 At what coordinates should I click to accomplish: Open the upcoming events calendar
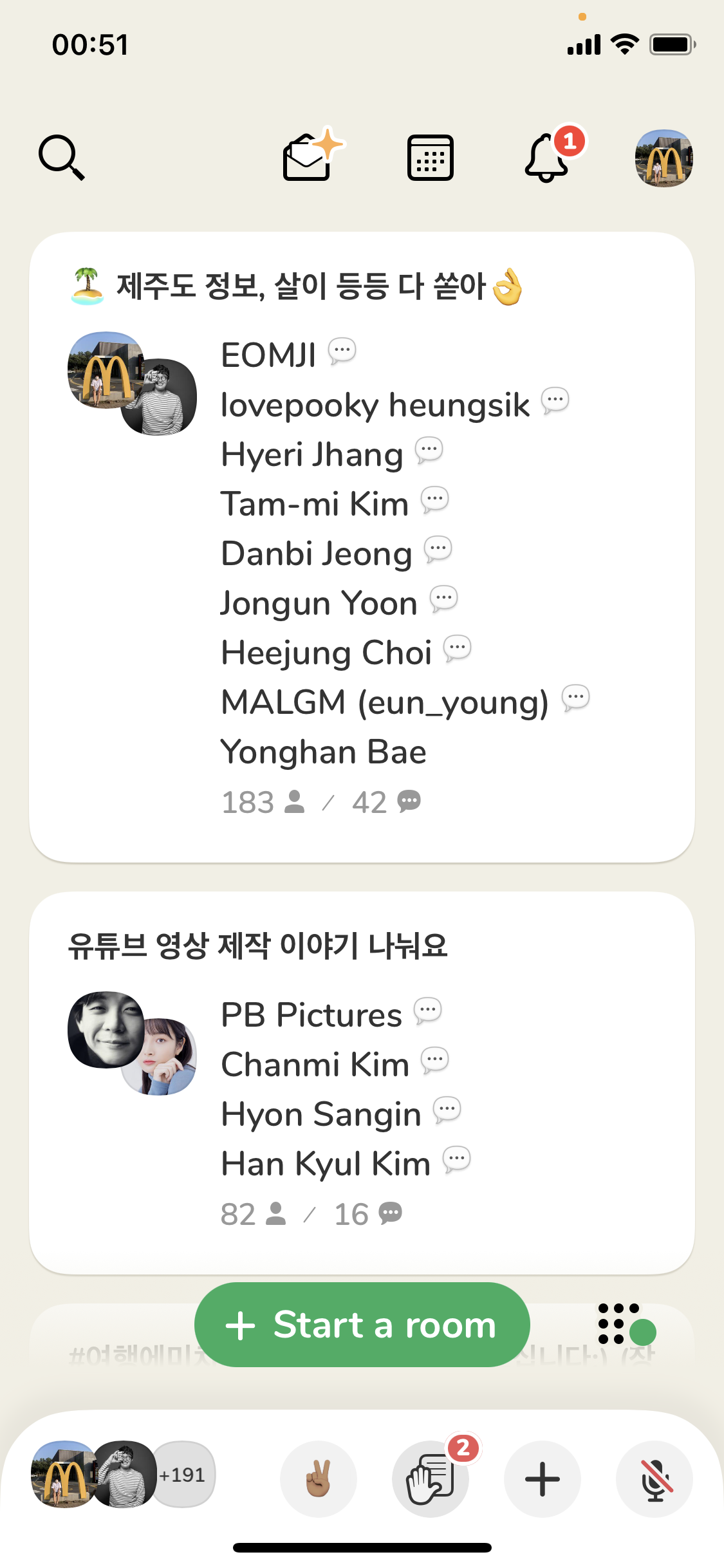[430, 158]
